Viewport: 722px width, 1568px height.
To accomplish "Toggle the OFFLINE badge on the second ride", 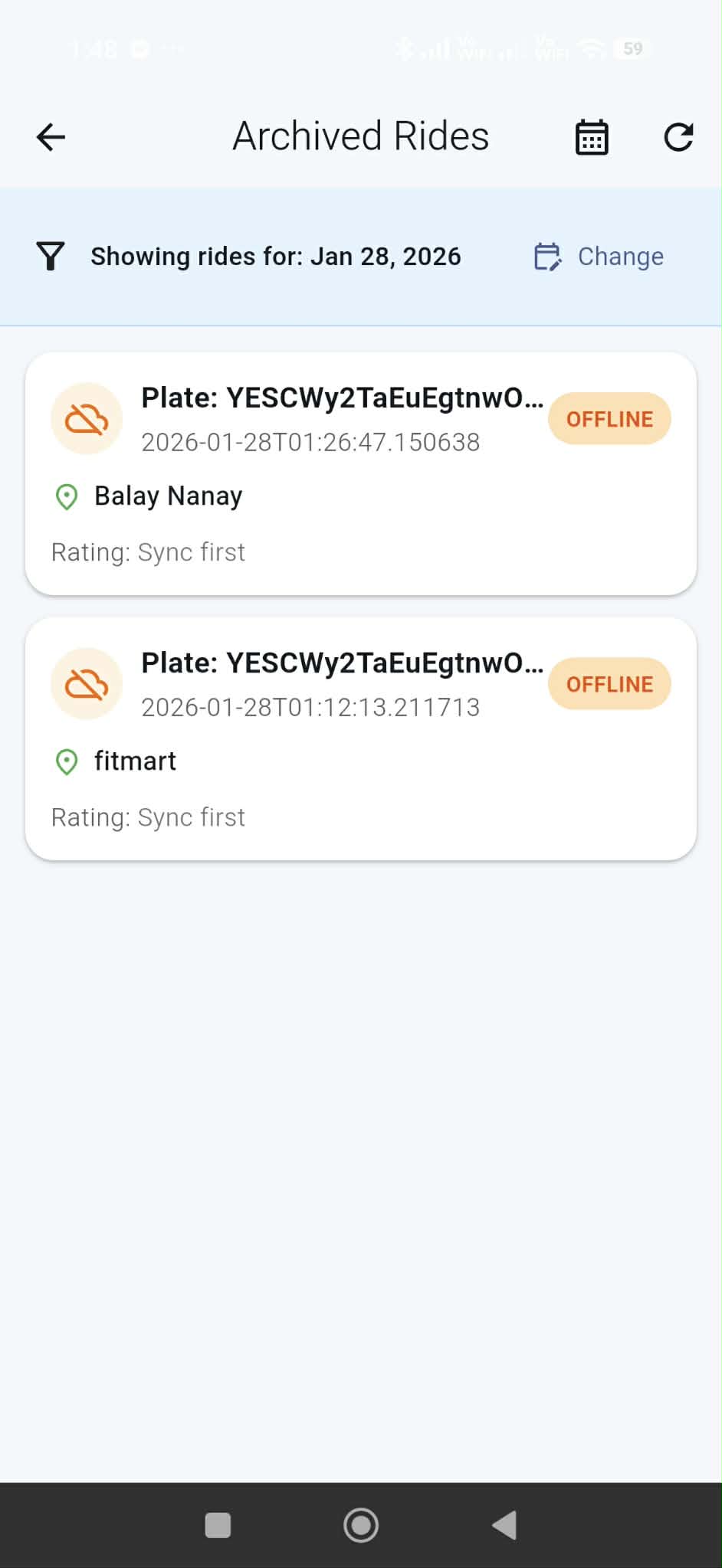I will point(609,683).
